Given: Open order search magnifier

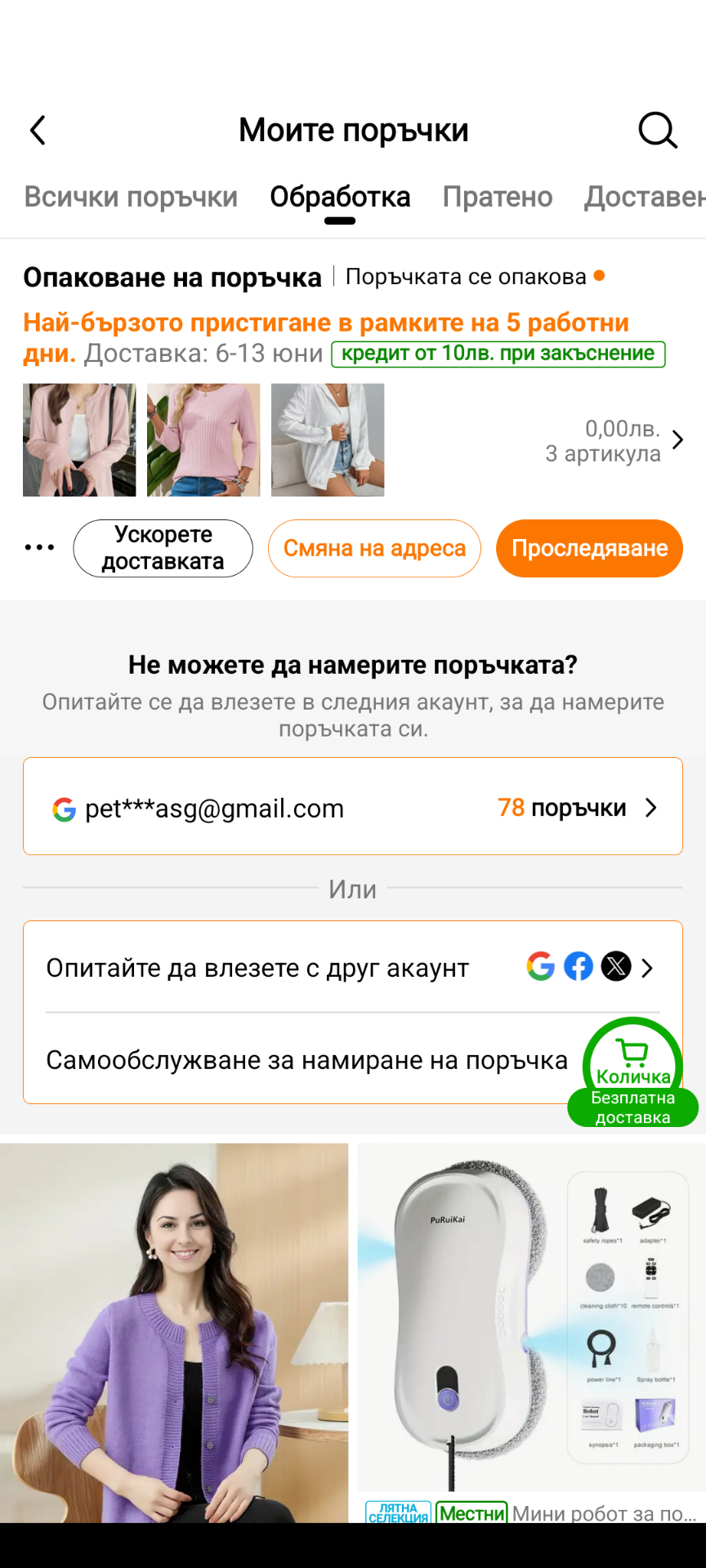Looking at the screenshot, I should click(657, 130).
